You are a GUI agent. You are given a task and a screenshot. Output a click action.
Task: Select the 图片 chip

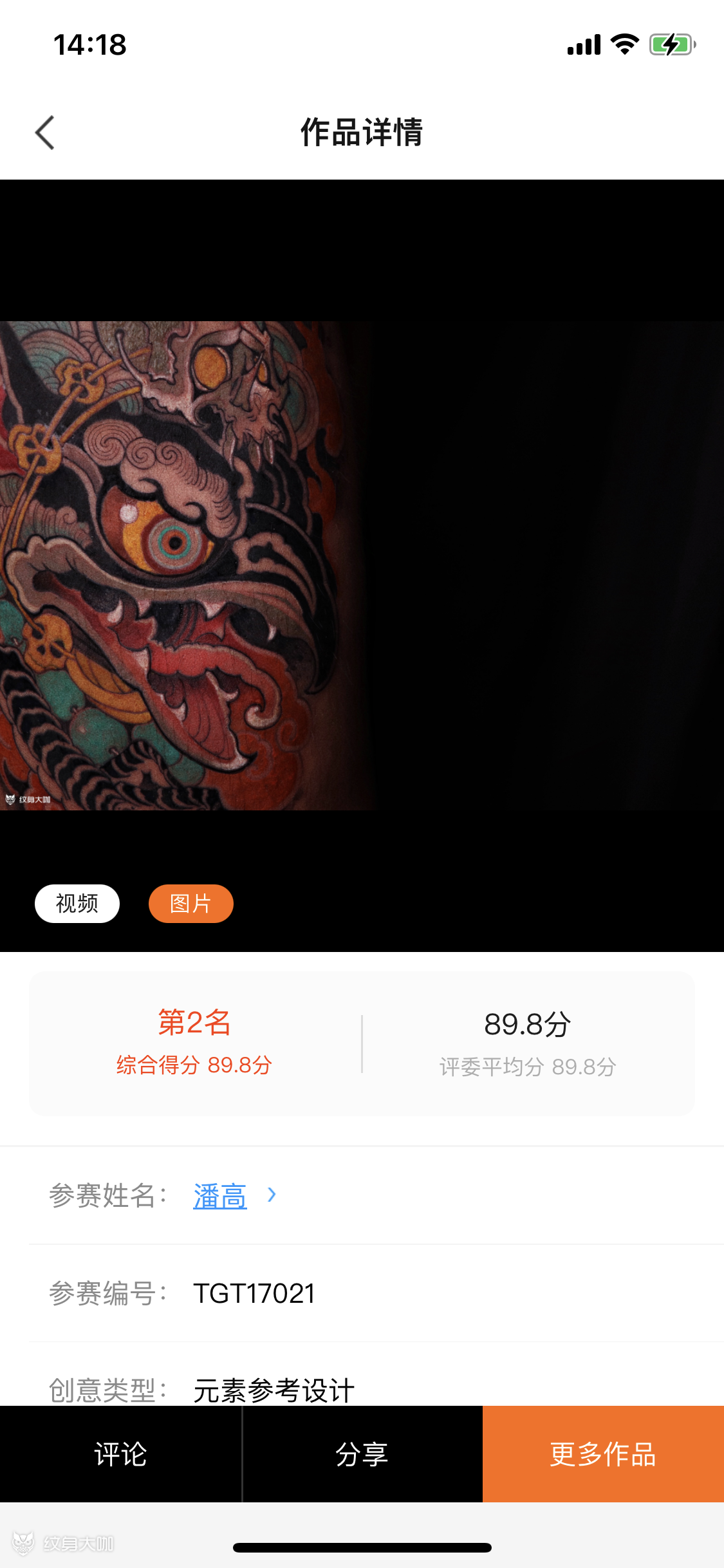190,904
